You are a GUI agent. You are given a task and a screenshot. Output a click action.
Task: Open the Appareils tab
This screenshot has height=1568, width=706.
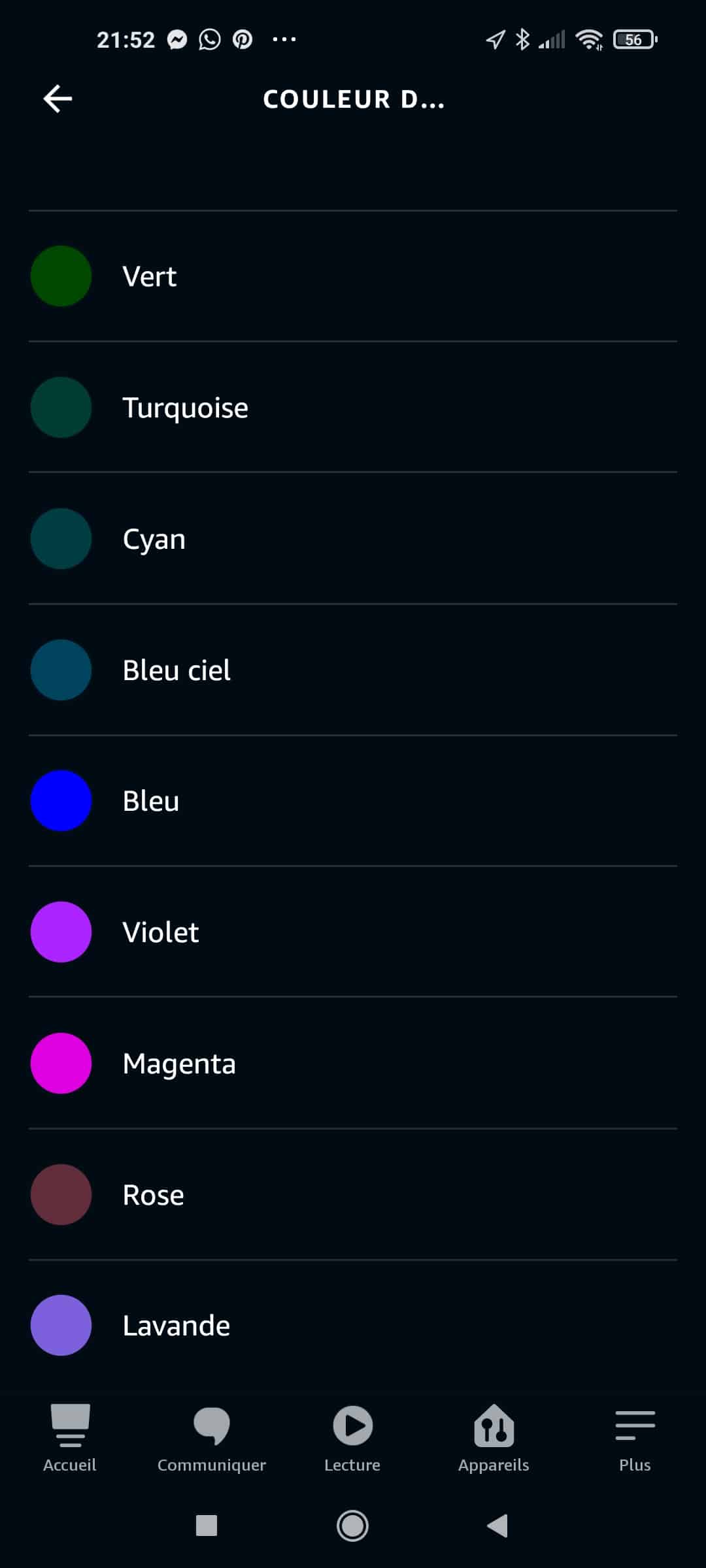click(494, 1439)
